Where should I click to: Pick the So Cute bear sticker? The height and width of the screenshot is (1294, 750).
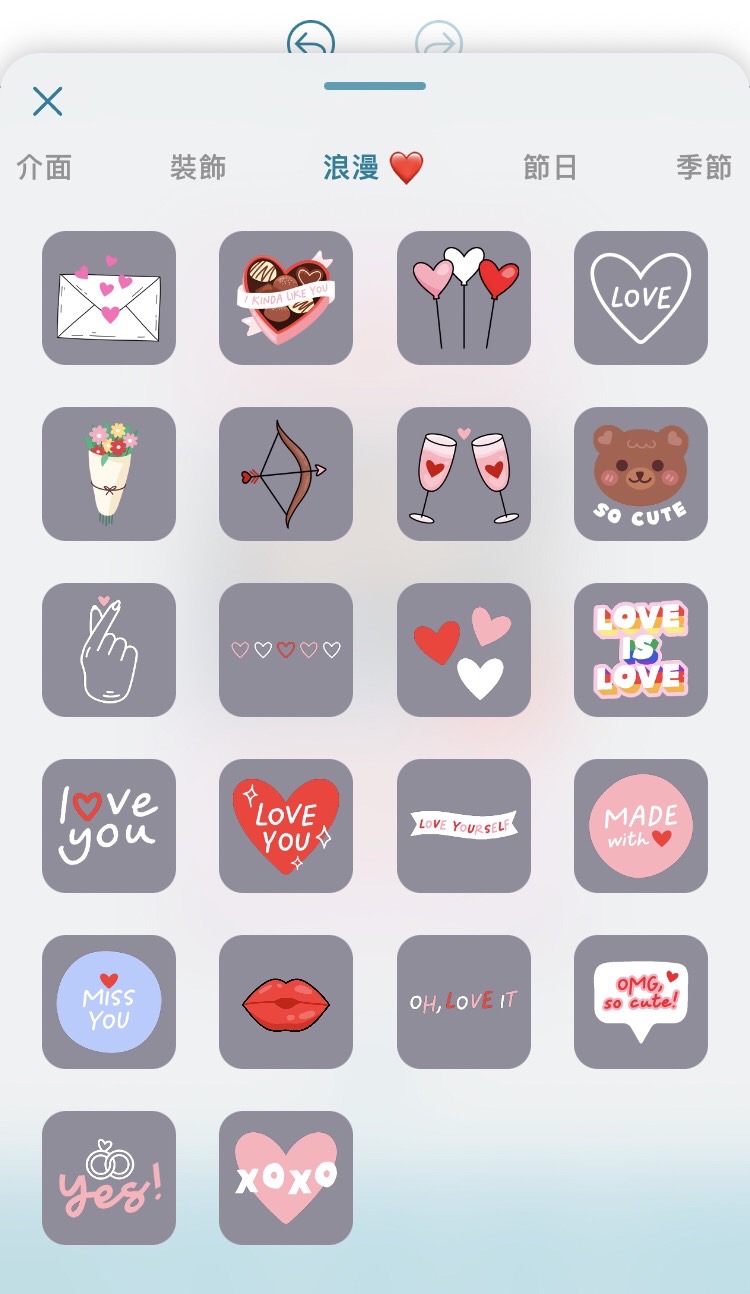[641, 474]
